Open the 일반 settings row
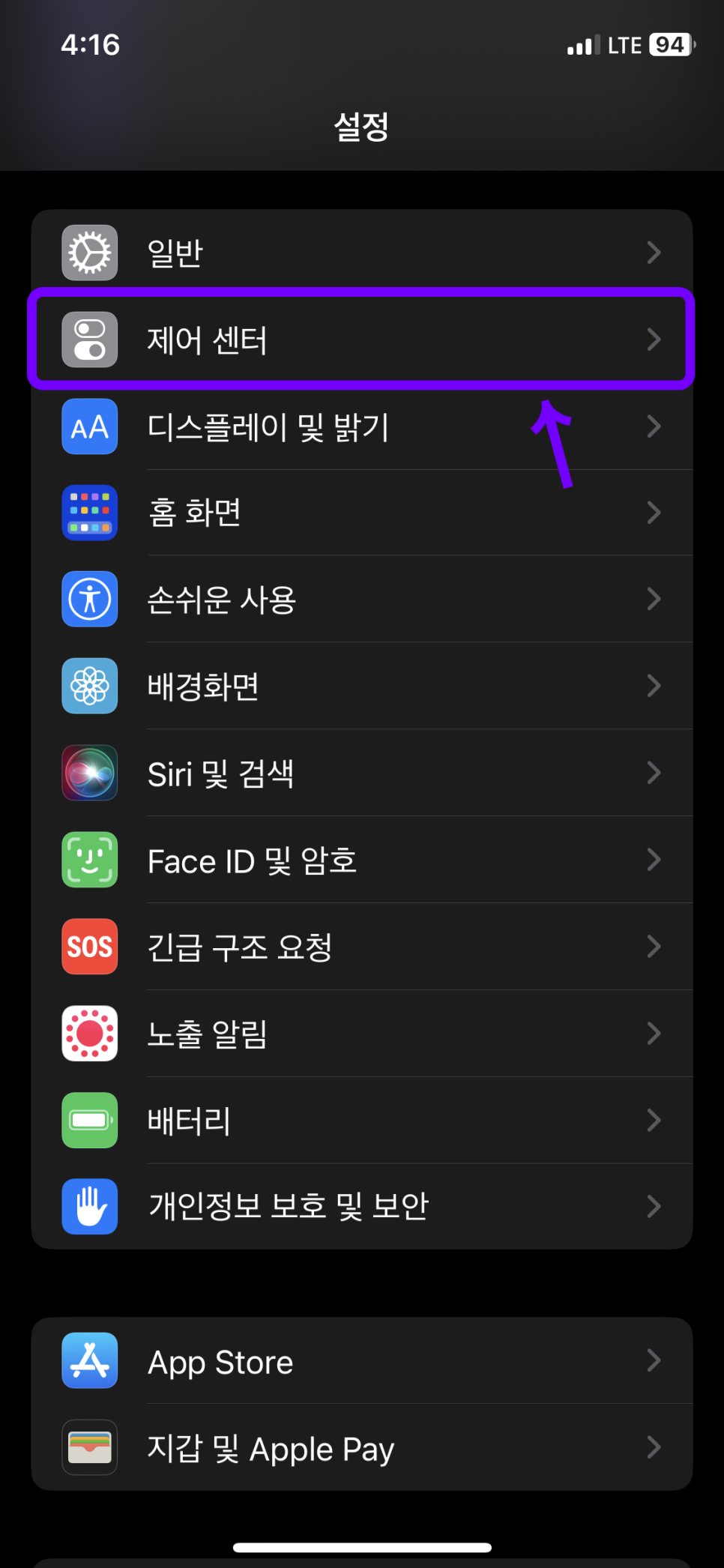The width and height of the screenshot is (724, 1568). (361, 253)
